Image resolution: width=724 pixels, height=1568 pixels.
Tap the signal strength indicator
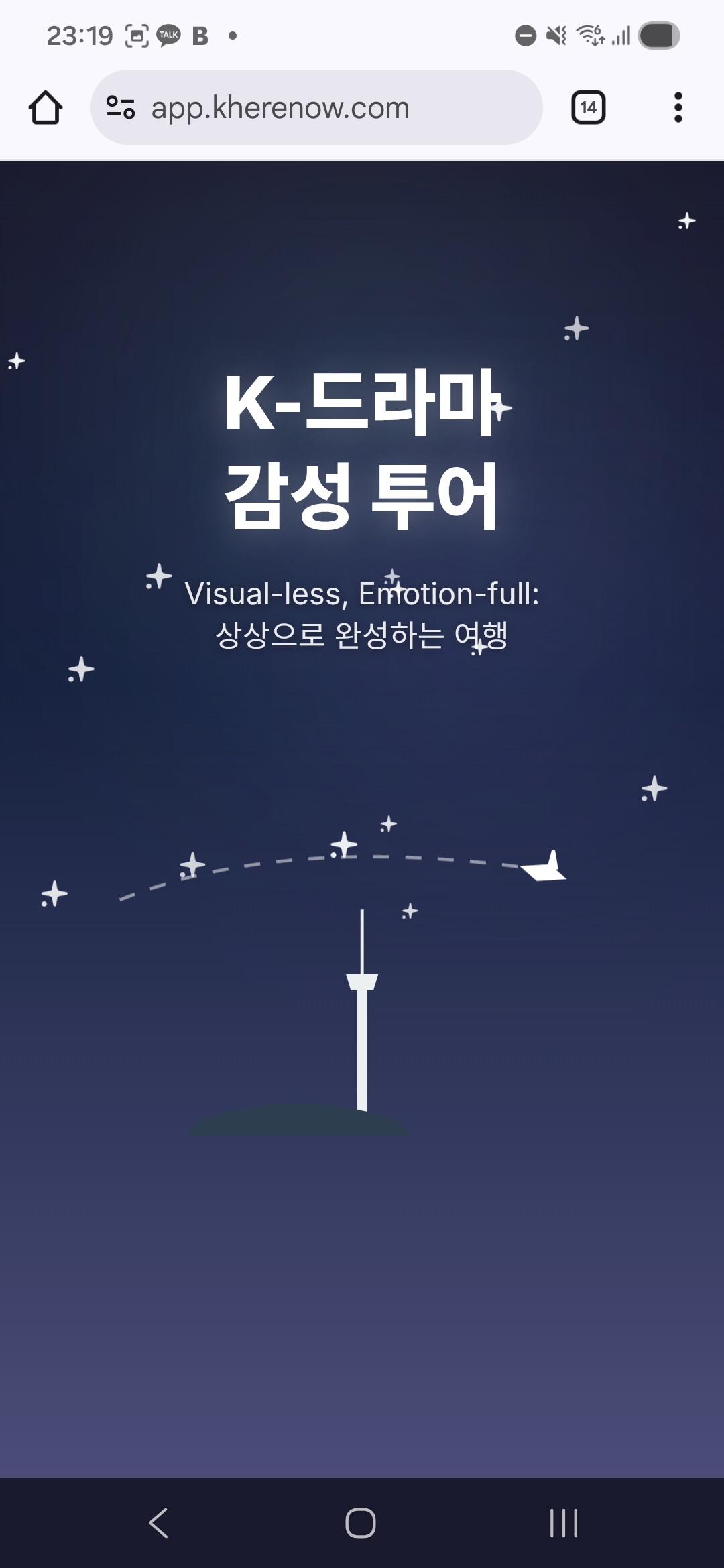point(620,35)
